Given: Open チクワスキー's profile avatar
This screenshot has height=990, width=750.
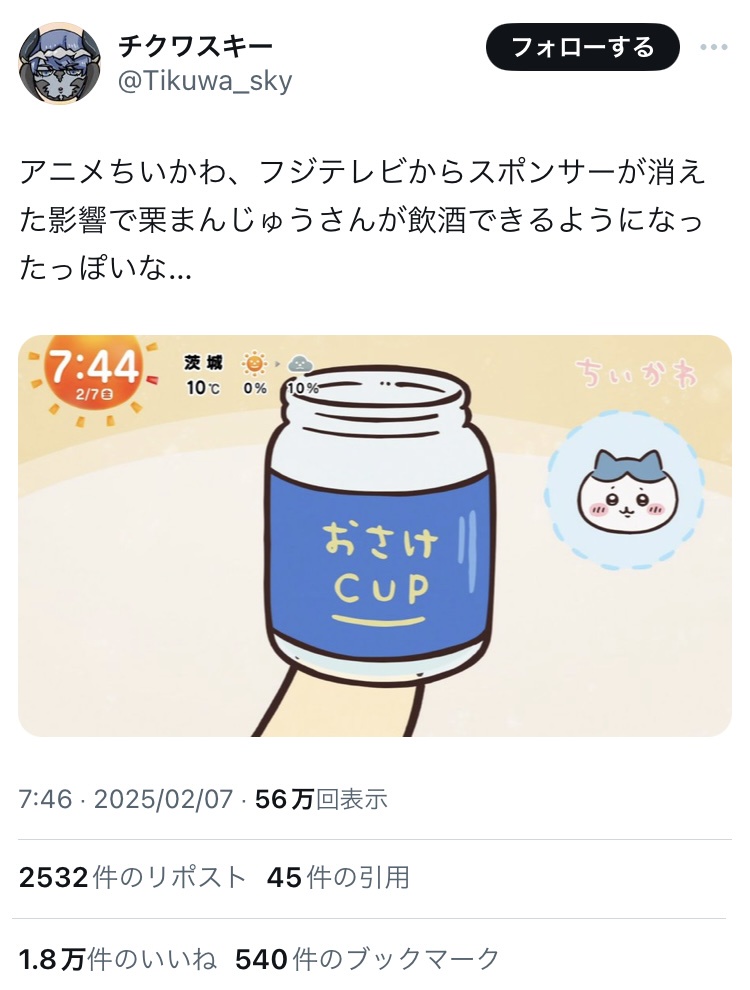Looking at the screenshot, I should (59, 64).
